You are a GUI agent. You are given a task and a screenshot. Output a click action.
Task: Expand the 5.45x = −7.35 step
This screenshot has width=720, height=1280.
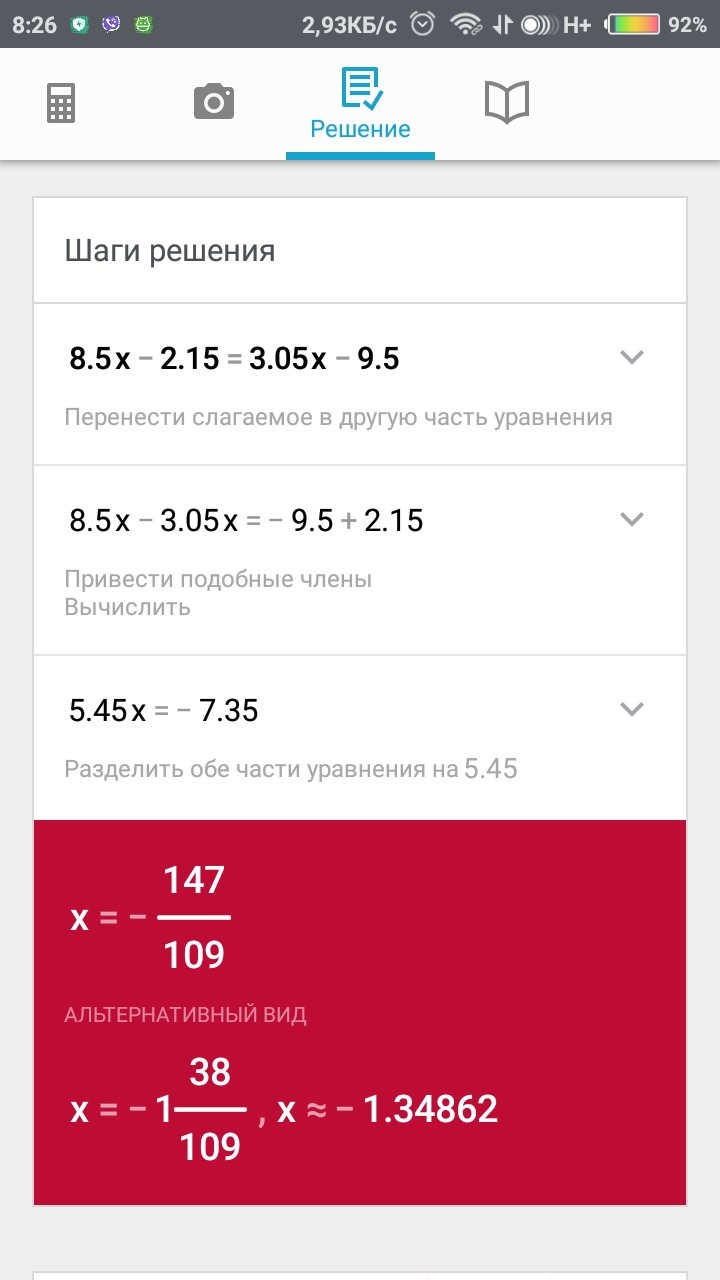(x=631, y=709)
